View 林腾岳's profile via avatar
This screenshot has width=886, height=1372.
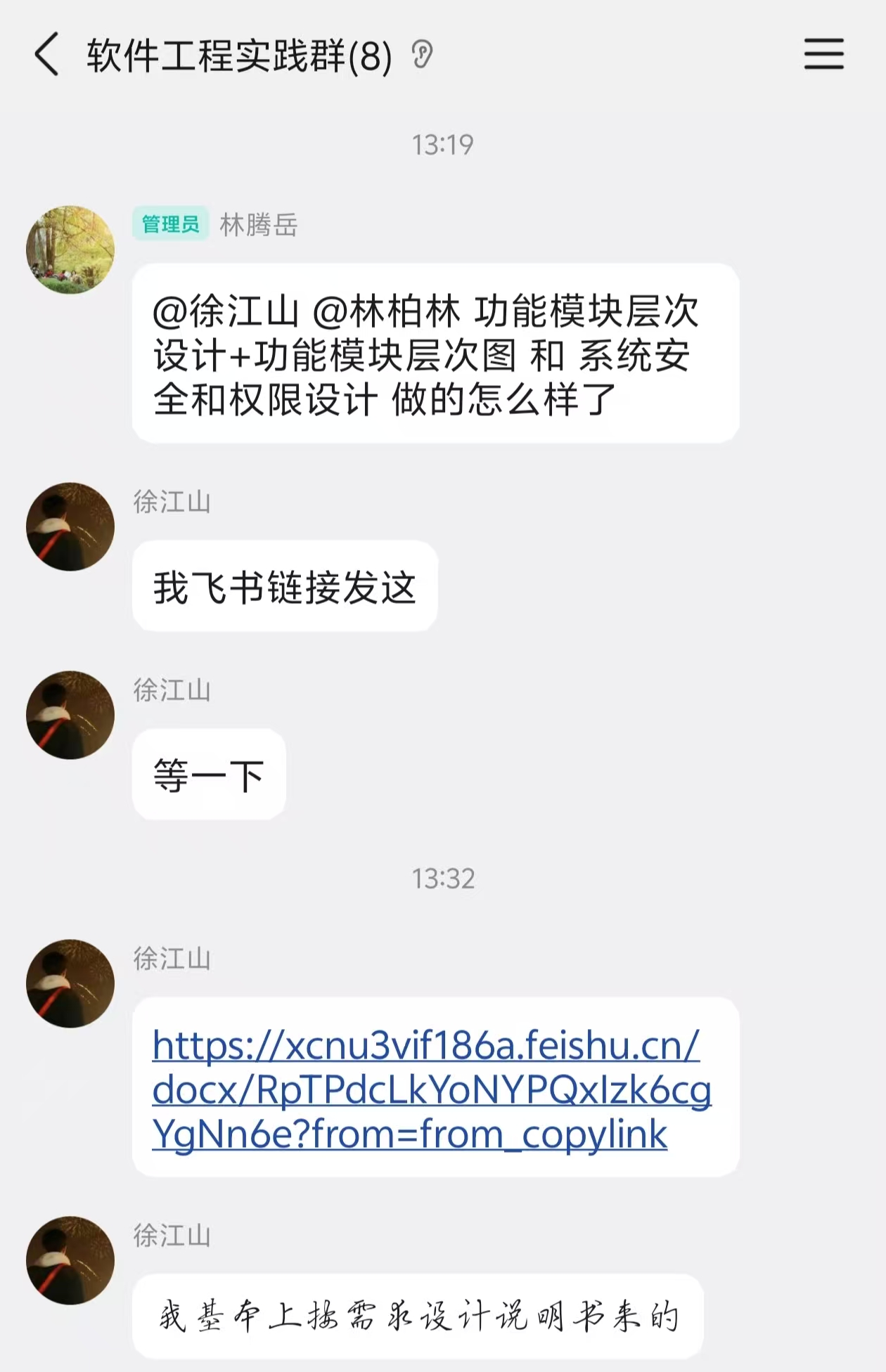point(70,250)
